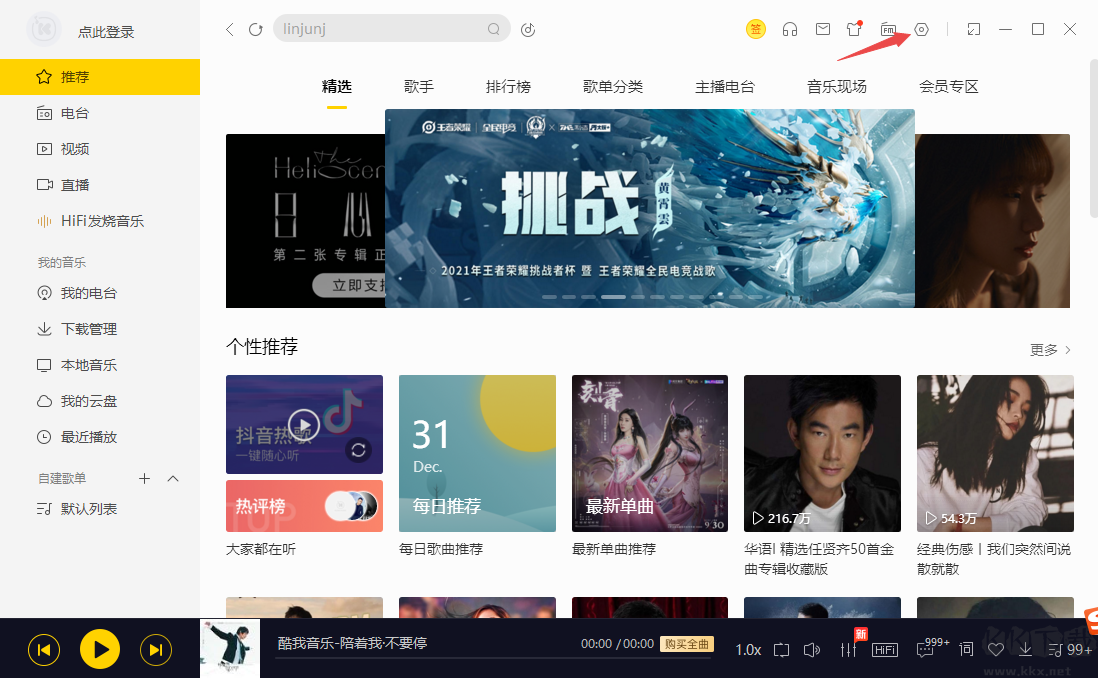
Task: Switch to the 排行榜 tab
Action: coord(508,87)
